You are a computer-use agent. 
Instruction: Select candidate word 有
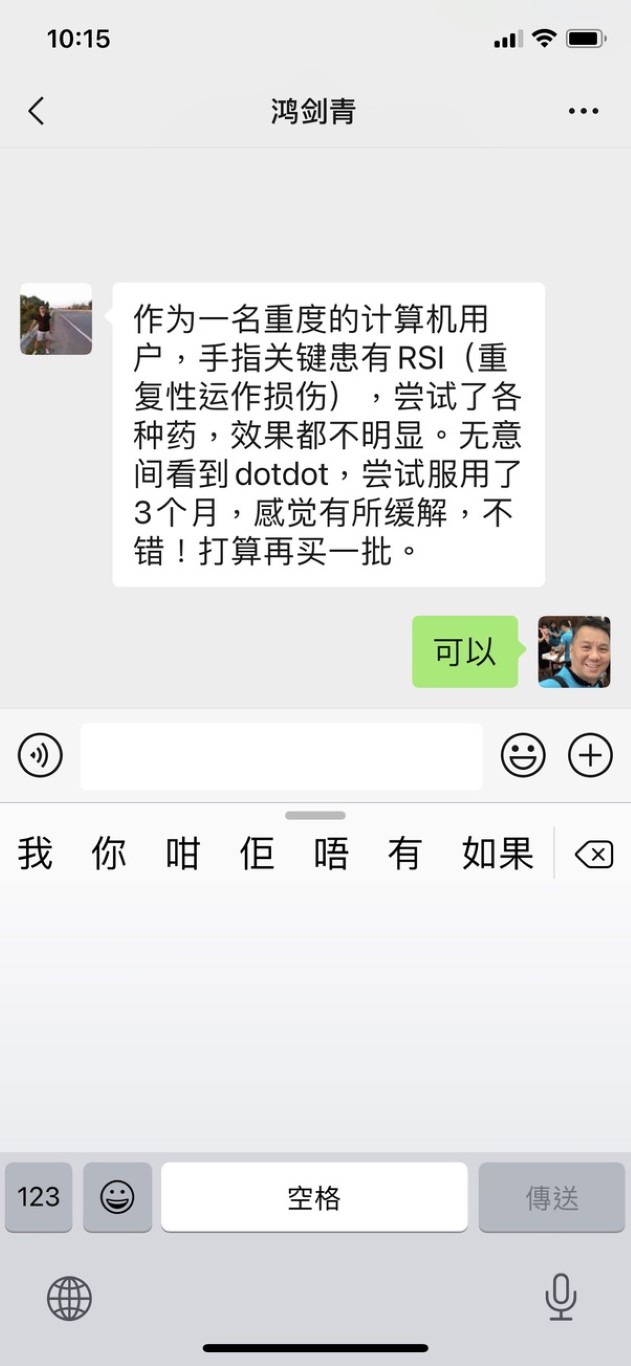(x=404, y=854)
